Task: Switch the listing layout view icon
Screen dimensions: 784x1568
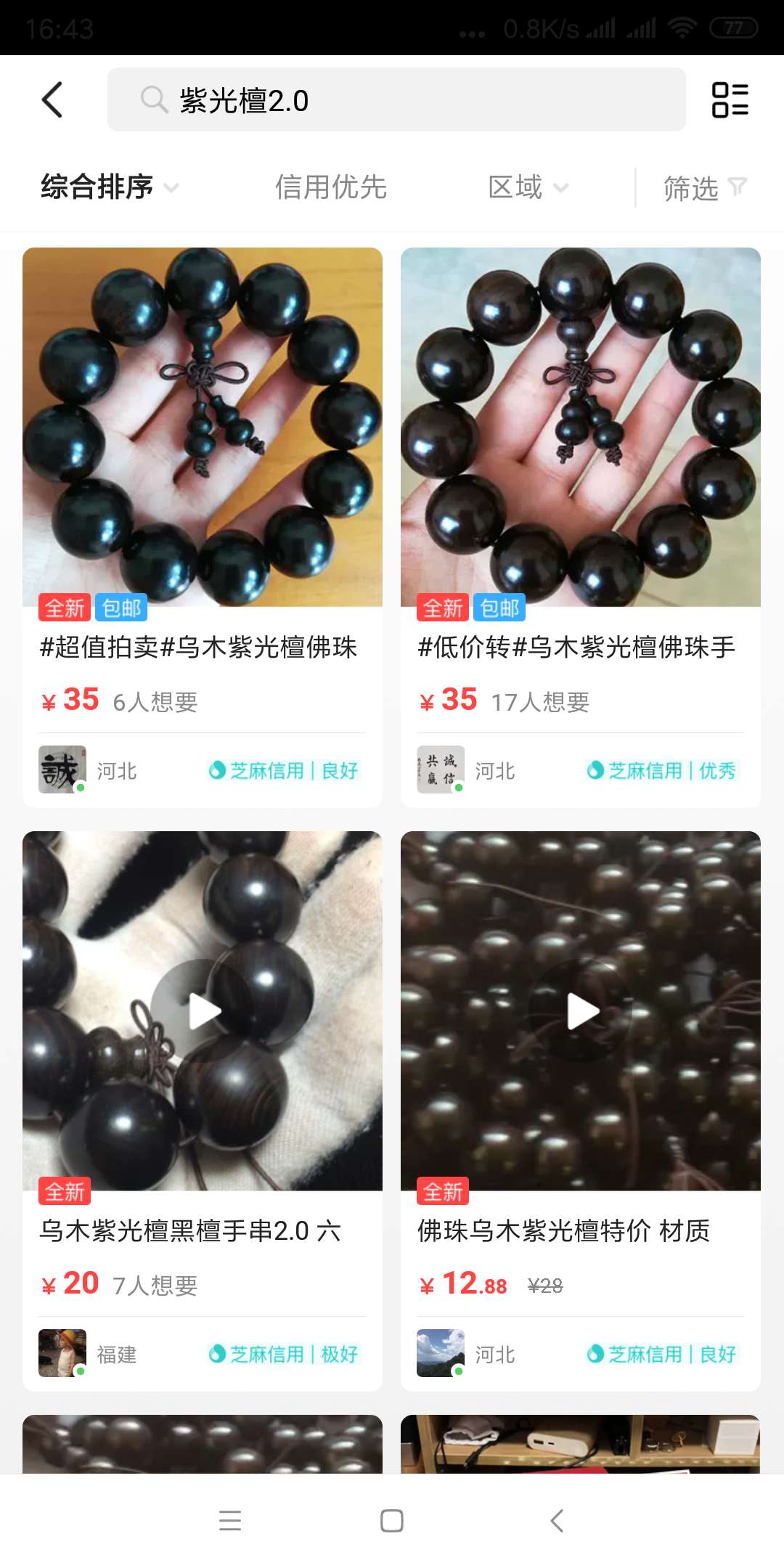Action: [x=730, y=100]
